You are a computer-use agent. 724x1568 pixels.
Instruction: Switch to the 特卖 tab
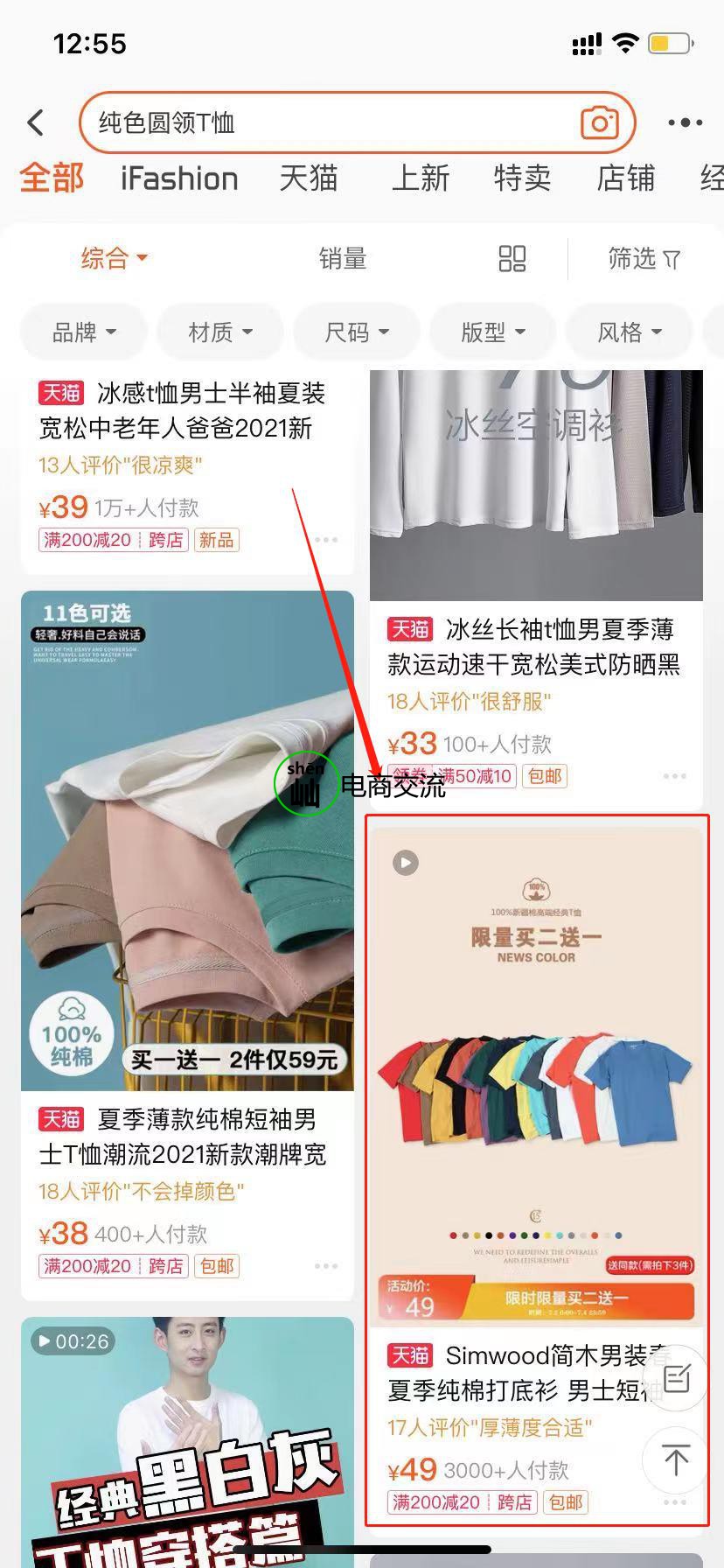click(522, 178)
